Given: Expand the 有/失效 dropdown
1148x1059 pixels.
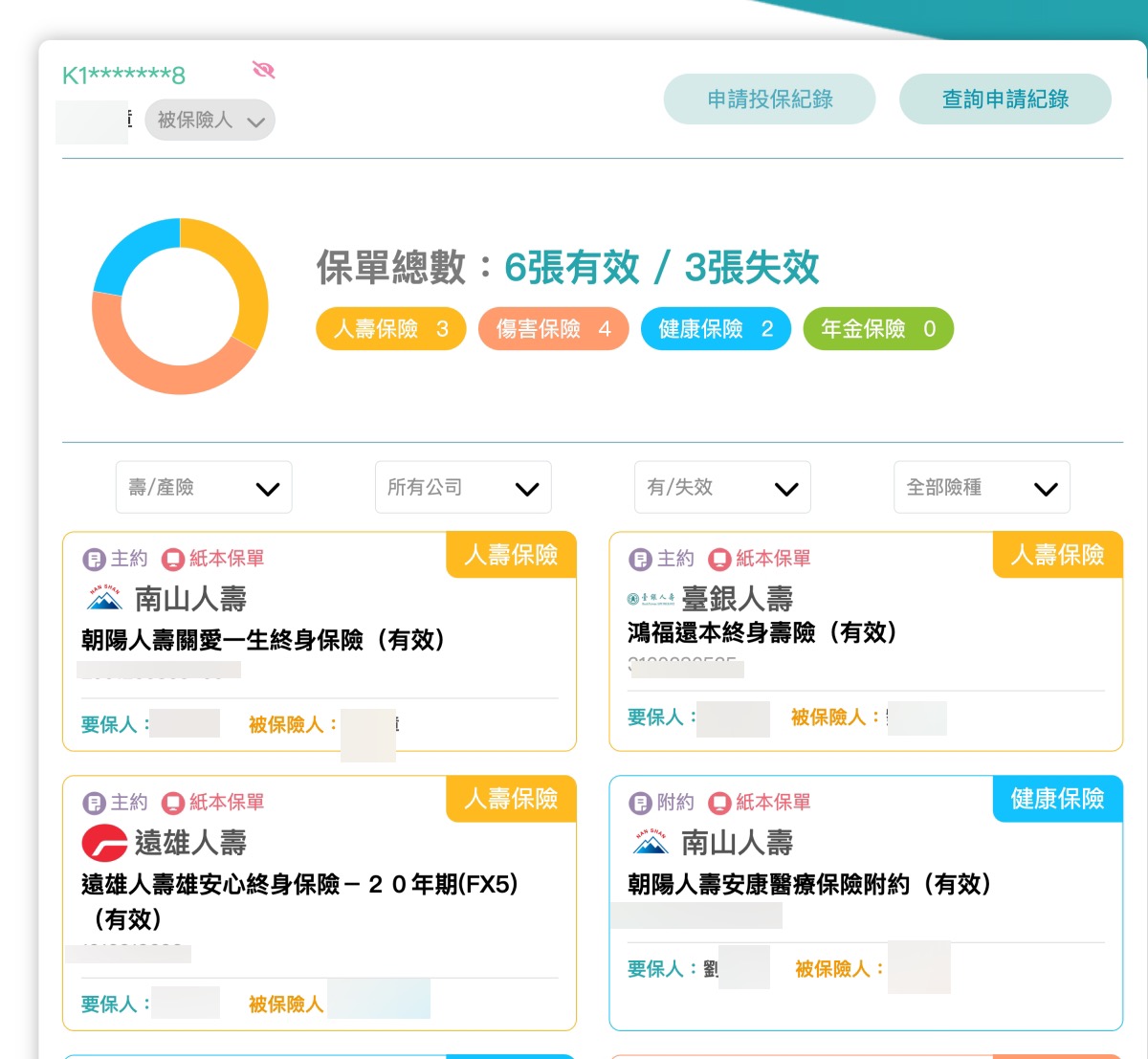Looking at the screenshot, I should click(x=722, y=488).
